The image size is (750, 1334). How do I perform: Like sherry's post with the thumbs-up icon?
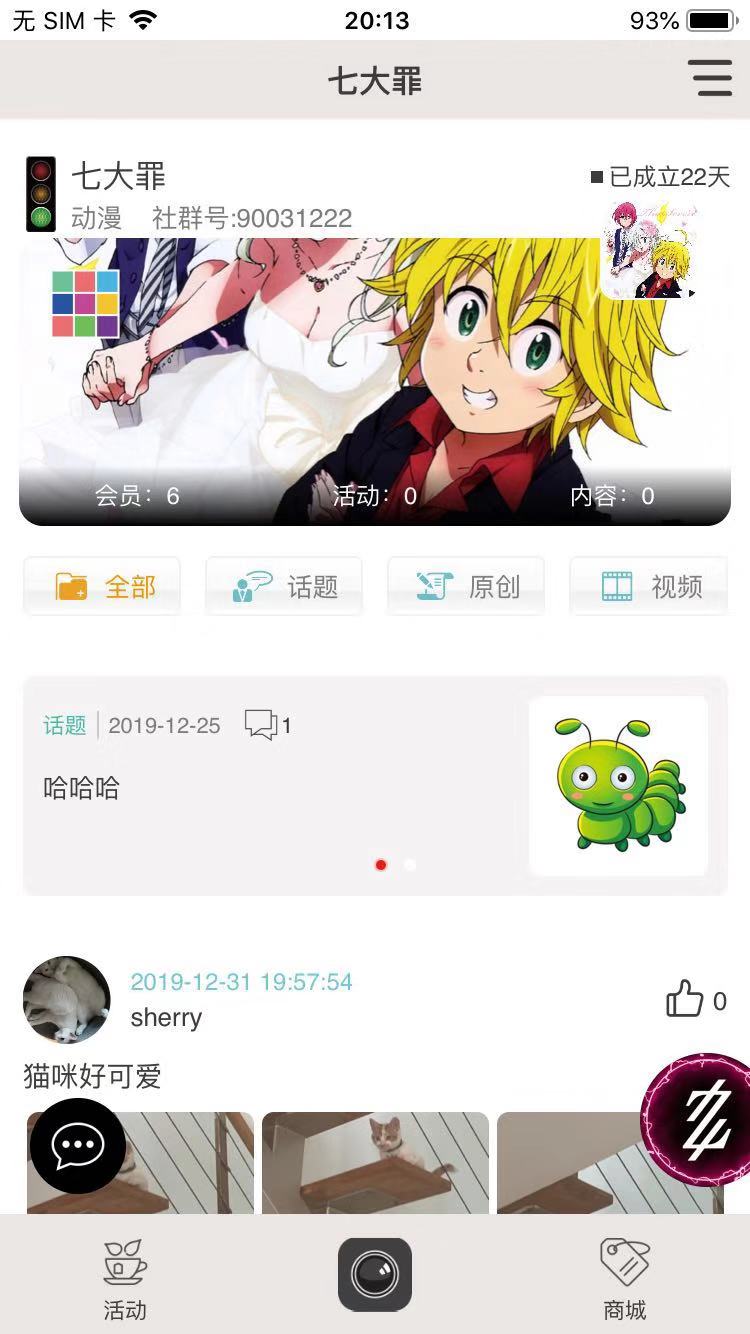pyautogui.click(x=686, y=999)
